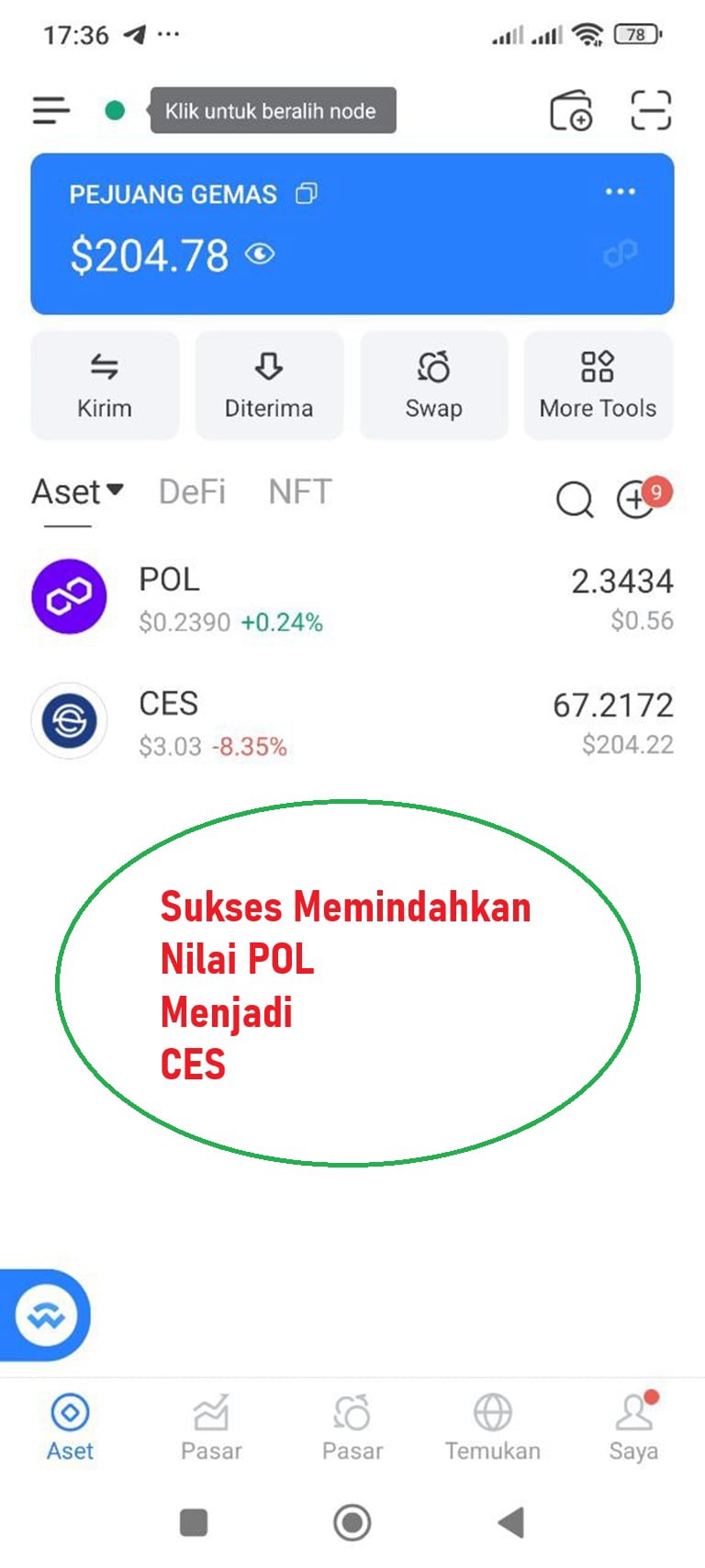Open the add wallet icon
Viewport: 705px width, 1568px height.
point(570,111)
